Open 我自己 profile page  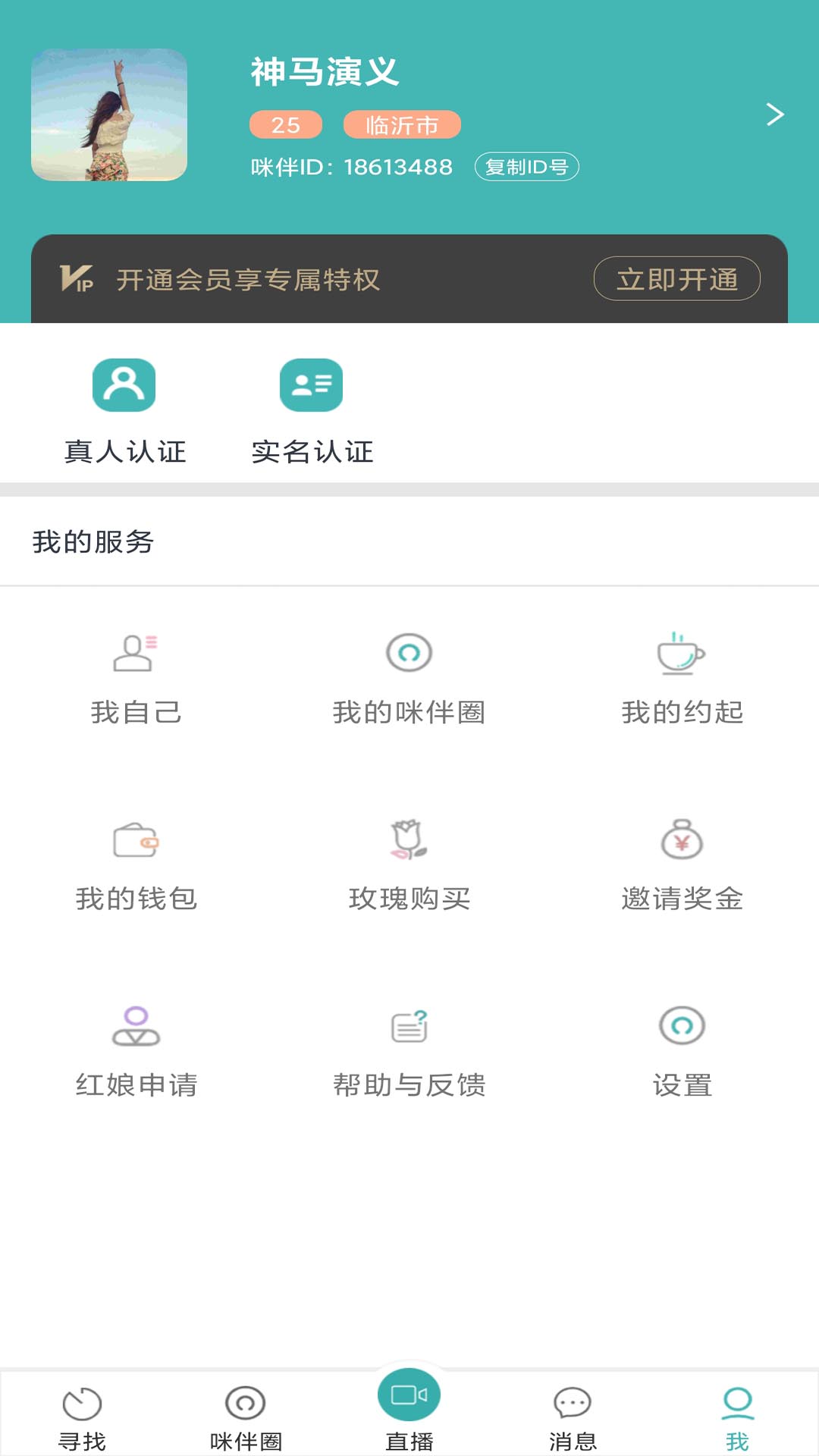[x=136, y=679]
